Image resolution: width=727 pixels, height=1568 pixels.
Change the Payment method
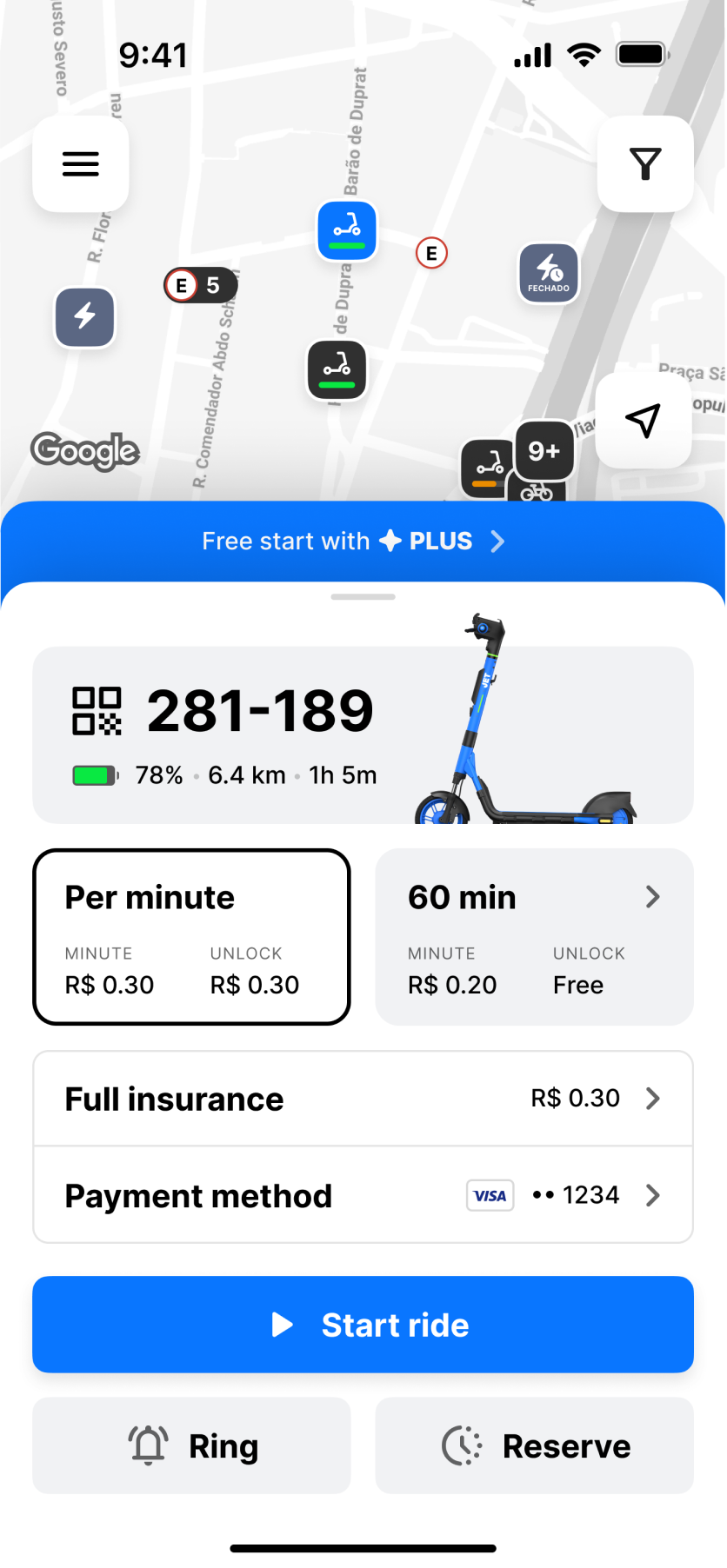click(363, 1196)
